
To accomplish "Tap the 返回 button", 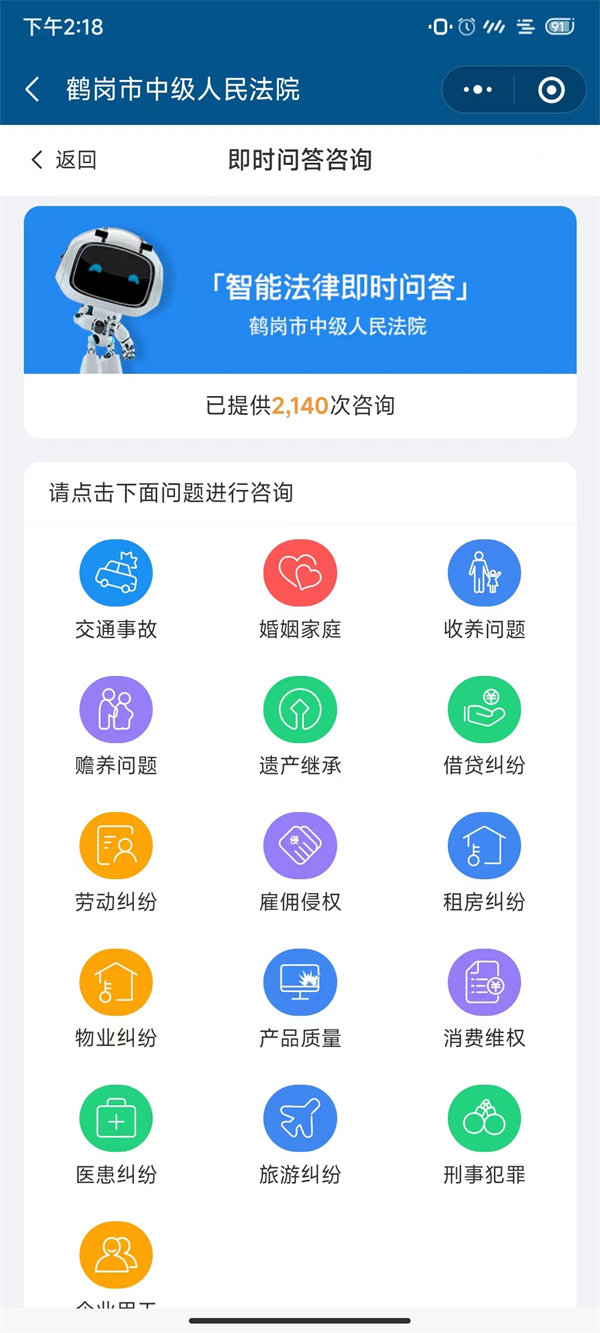I will [x=63, y=160].
